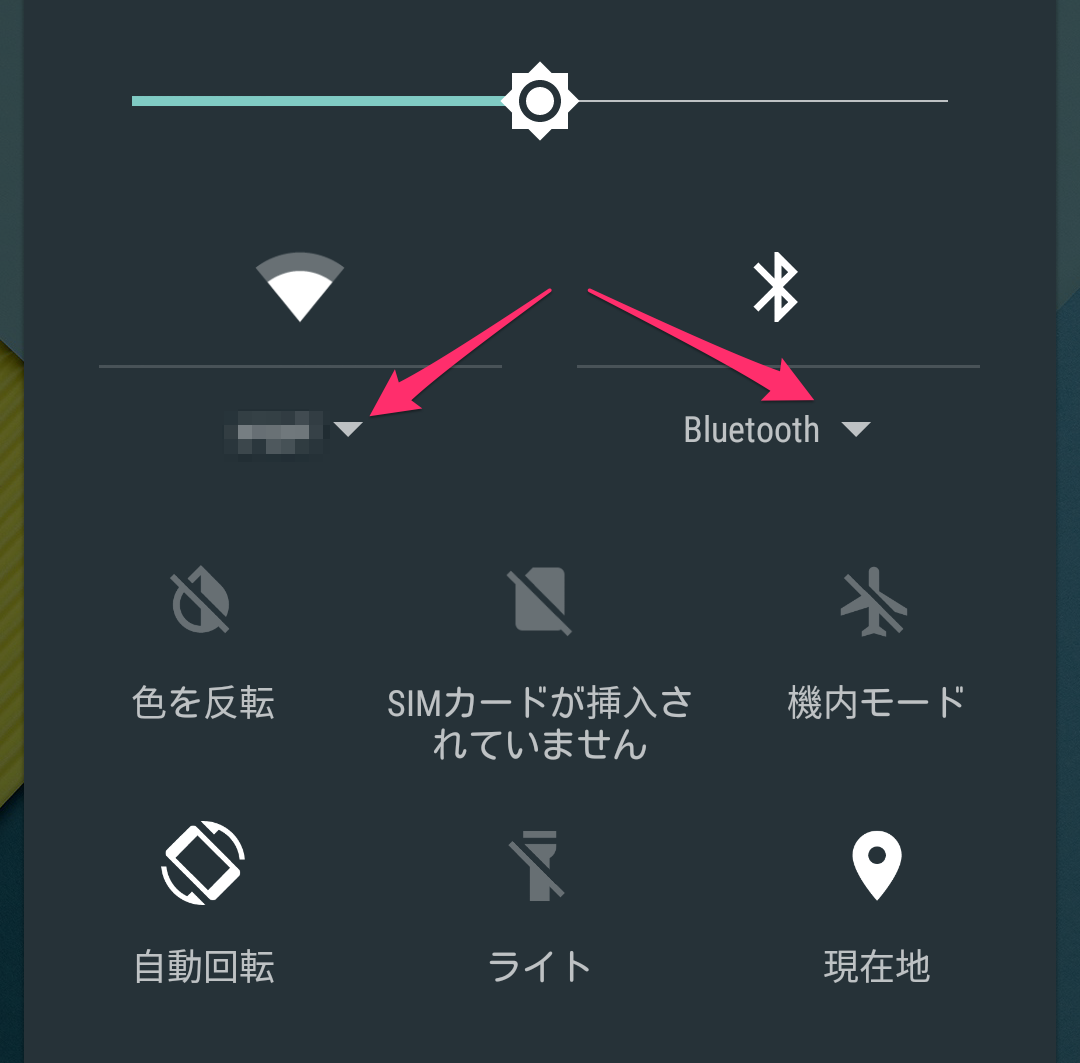Turn on airplane mode (機内モード)

click(x=874, y=604)
